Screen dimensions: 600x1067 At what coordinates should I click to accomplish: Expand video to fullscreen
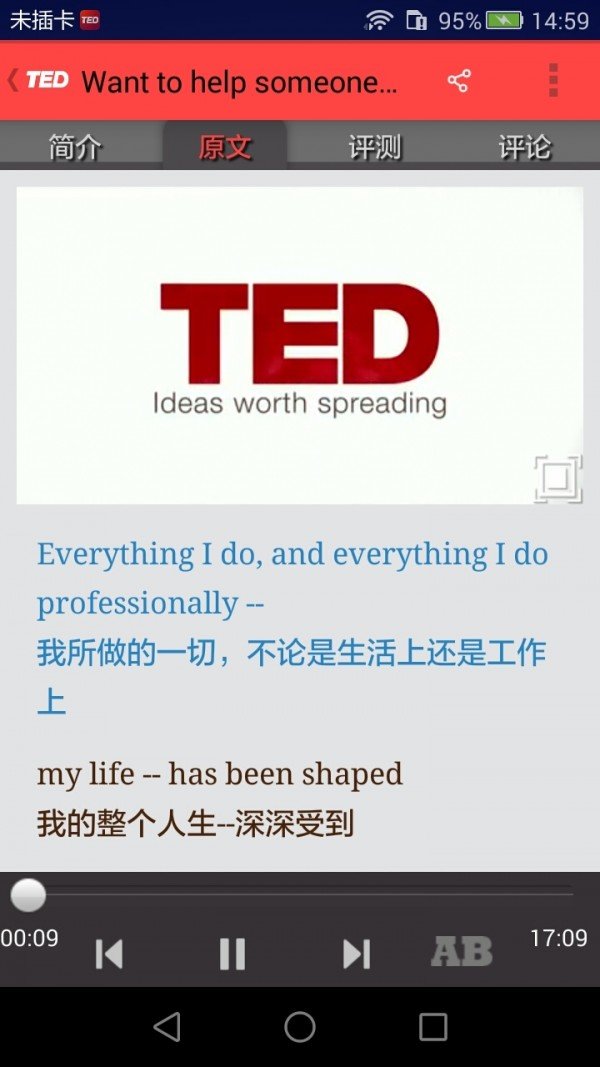coord(557,478)
